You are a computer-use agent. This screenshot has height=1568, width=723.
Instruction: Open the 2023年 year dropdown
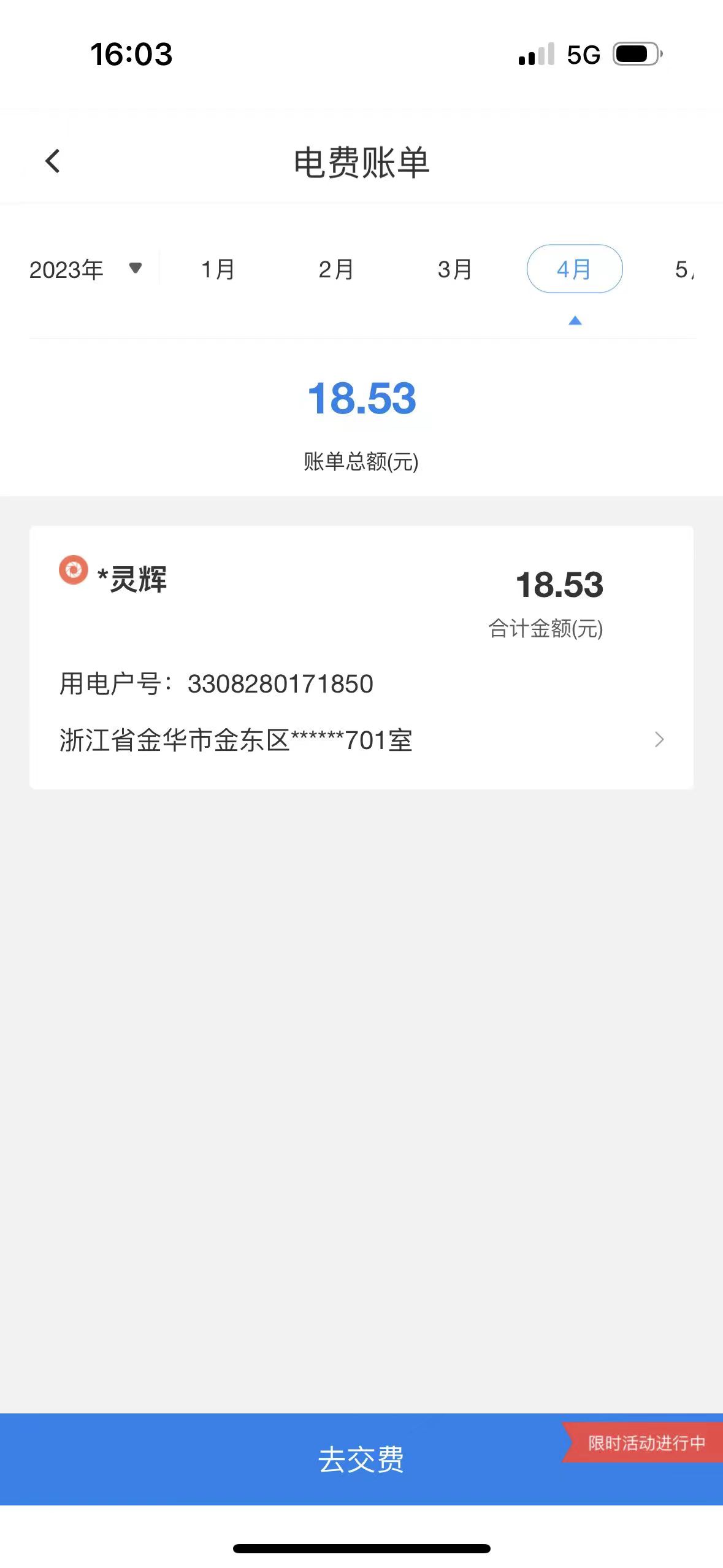pyautogui.click(x=86, y=269)
